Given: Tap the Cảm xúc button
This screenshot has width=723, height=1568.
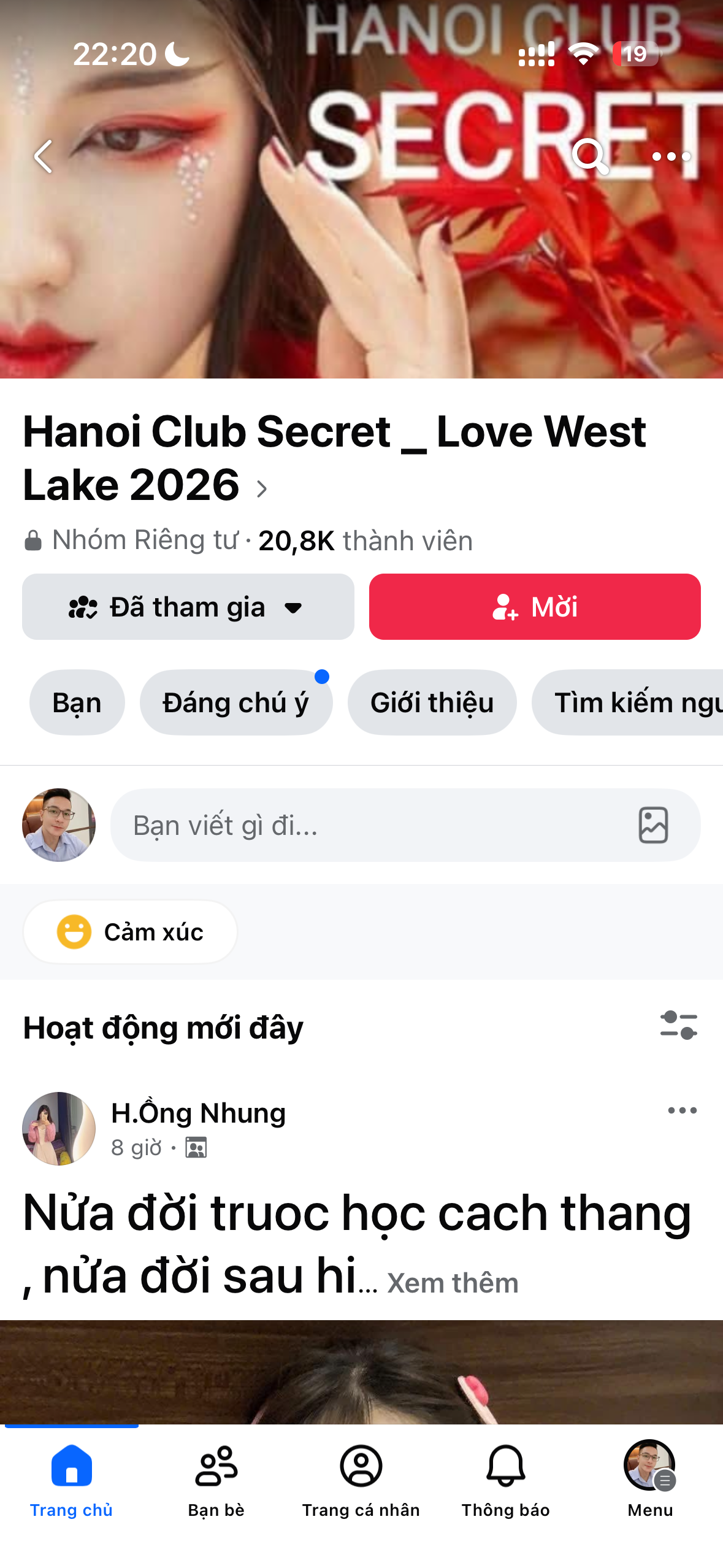Looking at the screenshot, I should pyautogui.click(x=130, y=932).
